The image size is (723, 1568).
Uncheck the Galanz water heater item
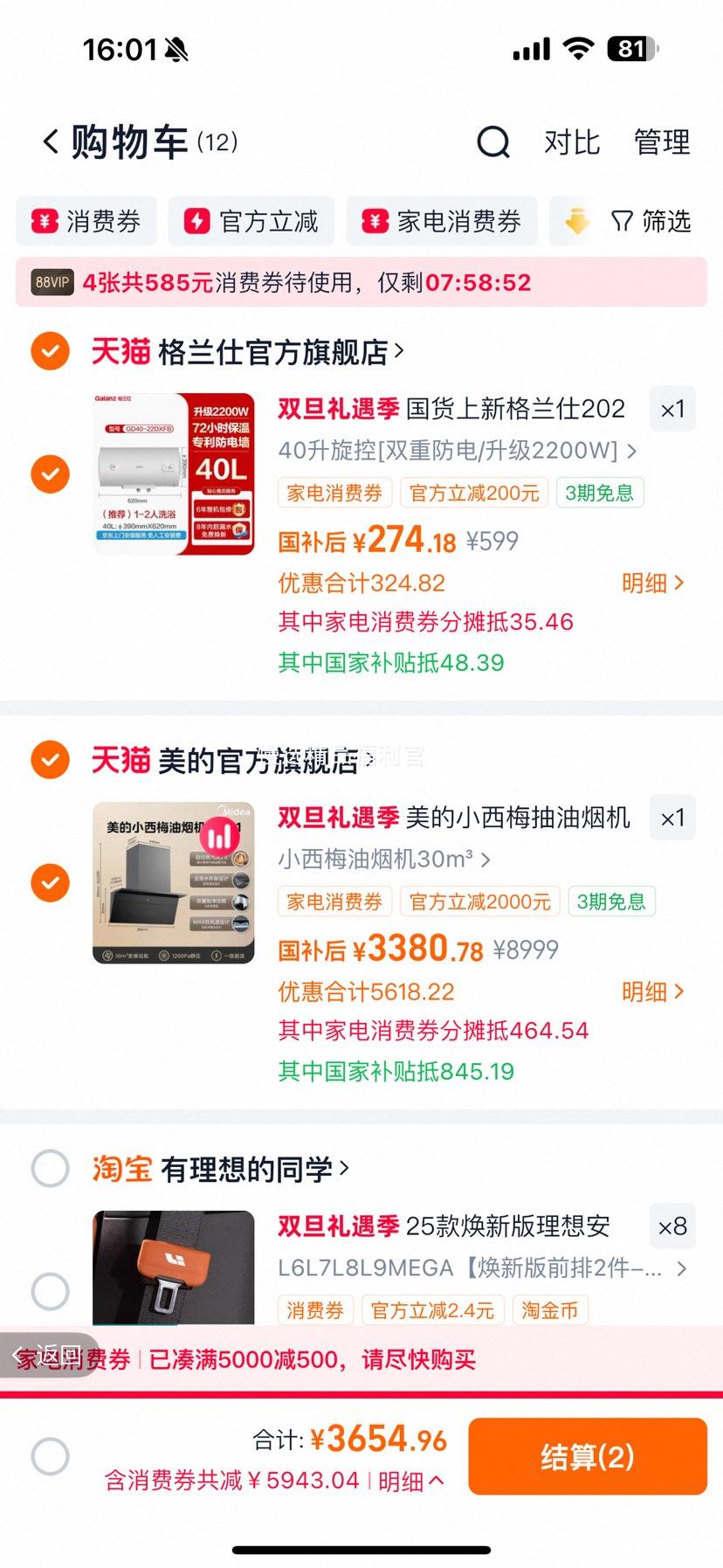click(x=50, y=474)
